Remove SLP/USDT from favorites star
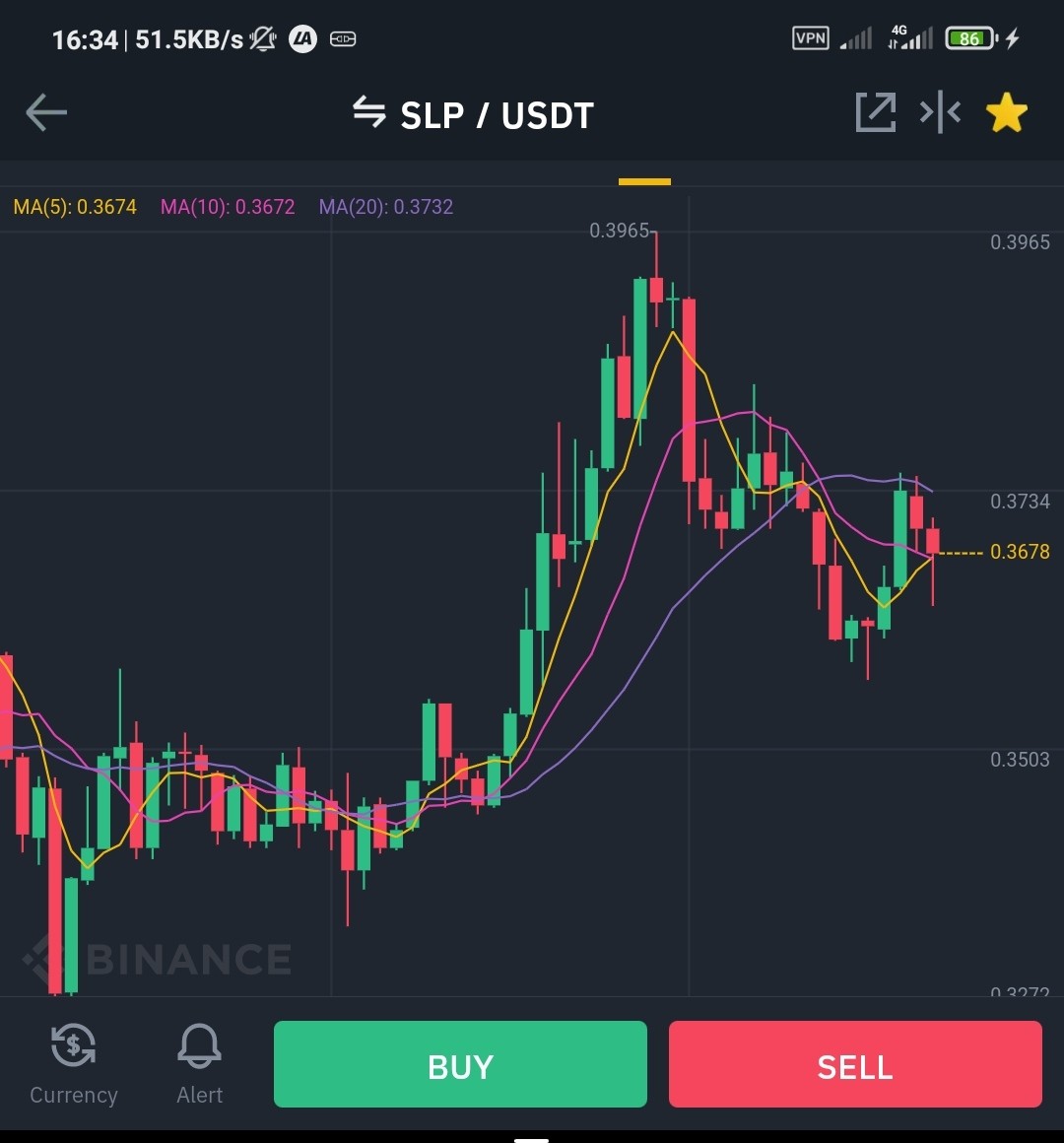This screenshot has height=1143, width=1064. coord(1007,112)
